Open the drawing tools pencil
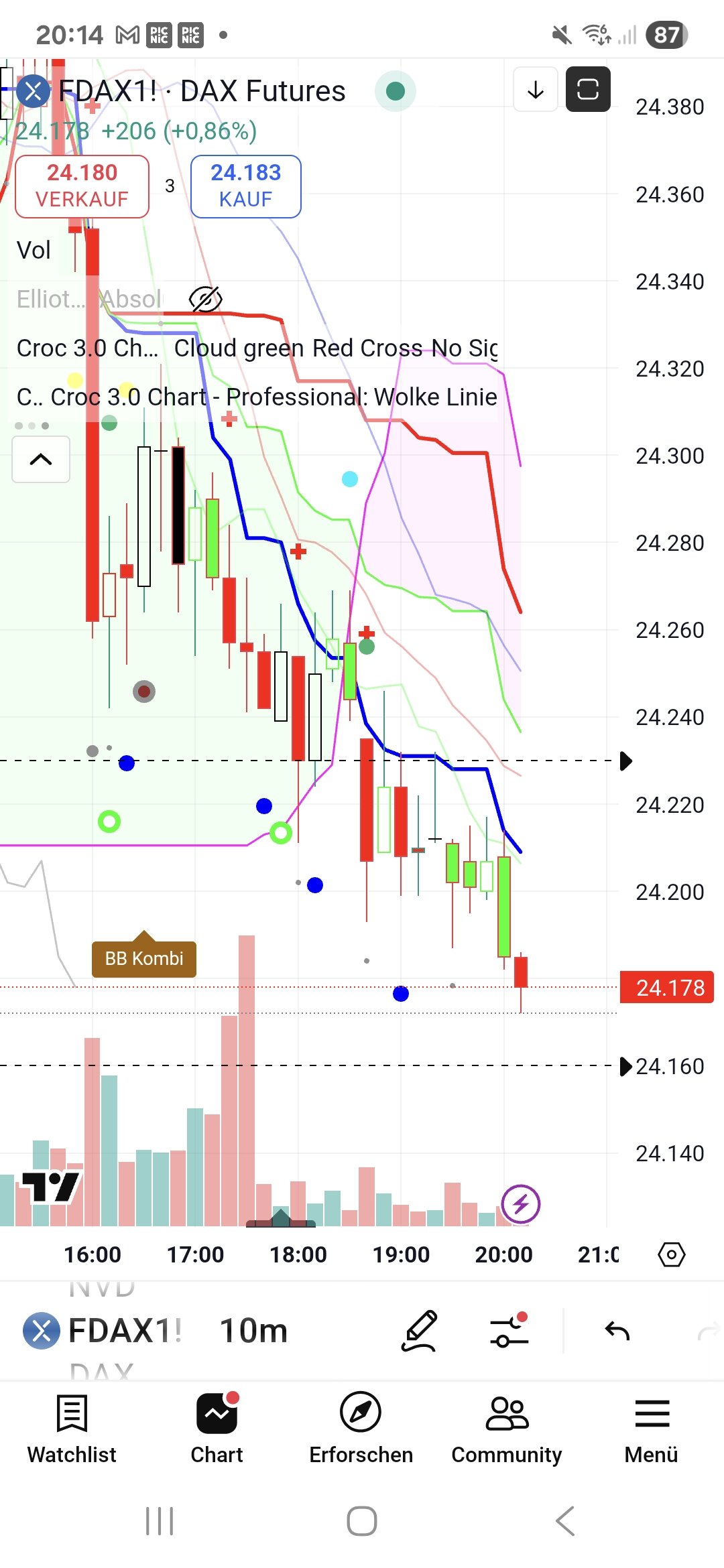 point(420,1331)
